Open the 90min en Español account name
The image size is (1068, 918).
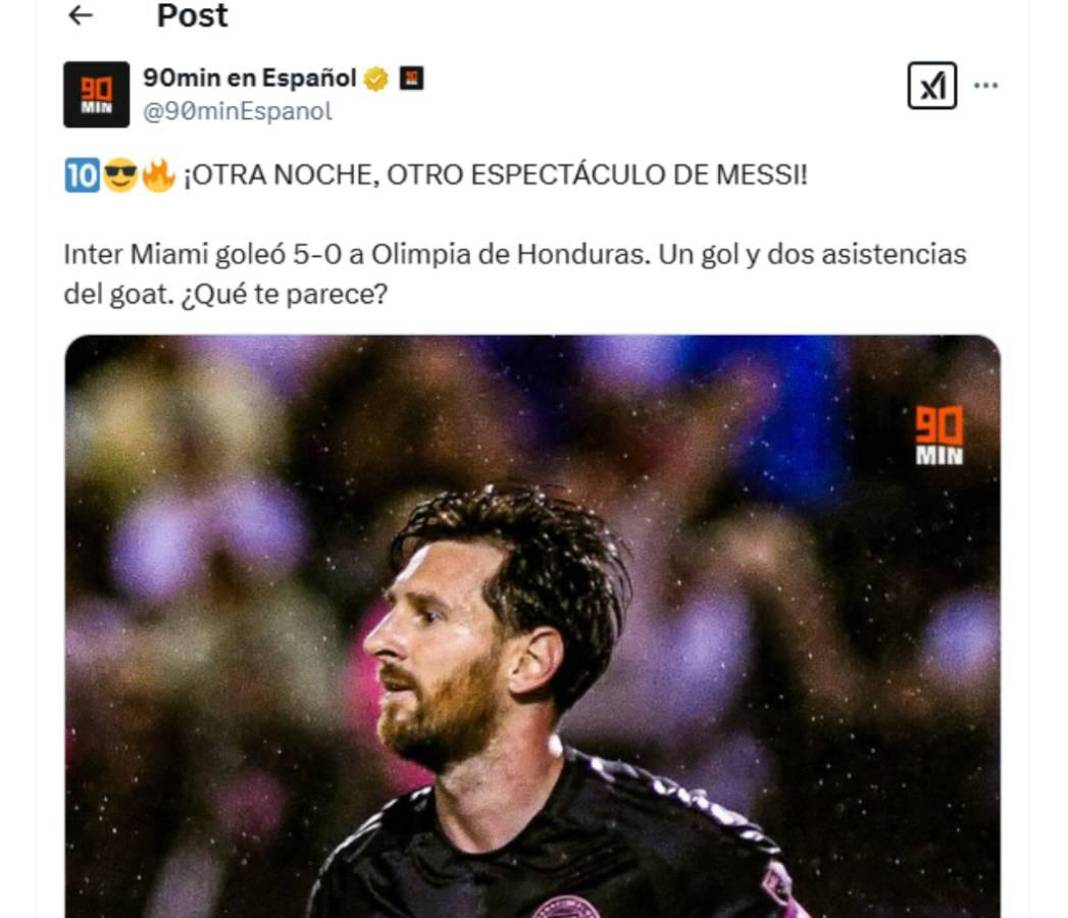tap(249, 78)
